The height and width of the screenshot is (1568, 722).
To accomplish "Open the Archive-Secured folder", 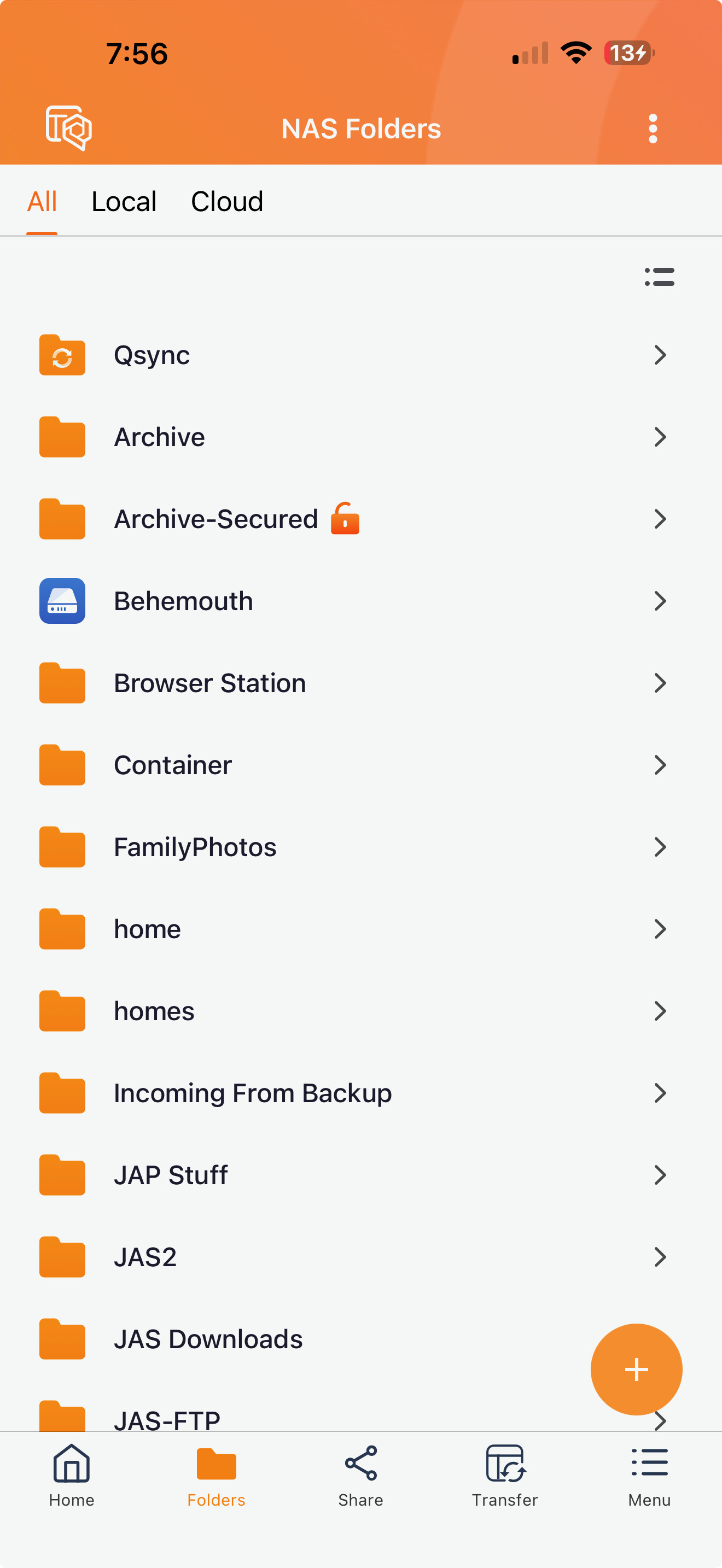I will [216, 519].
